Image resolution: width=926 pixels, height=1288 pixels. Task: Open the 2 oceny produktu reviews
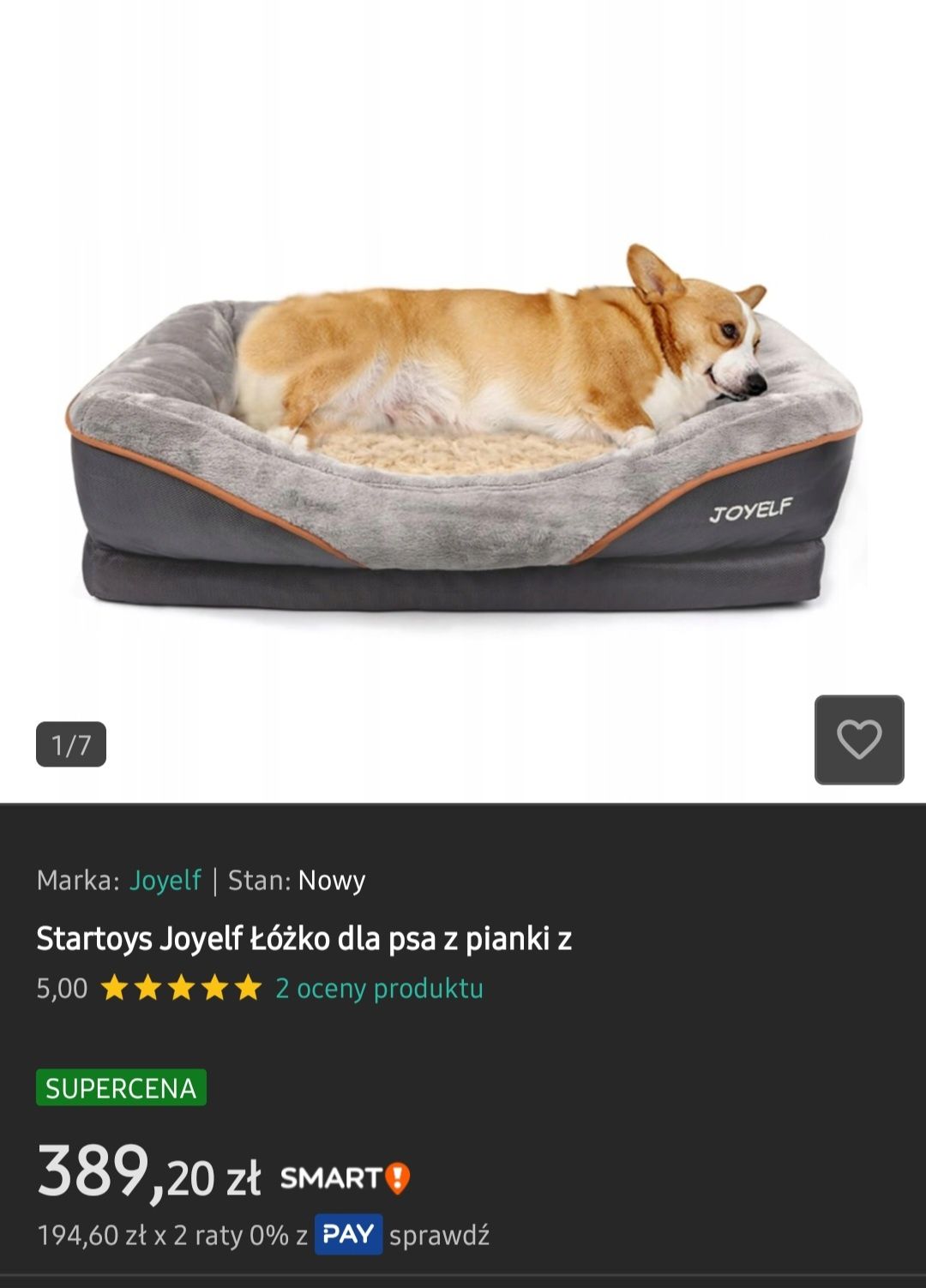point(379,988)
